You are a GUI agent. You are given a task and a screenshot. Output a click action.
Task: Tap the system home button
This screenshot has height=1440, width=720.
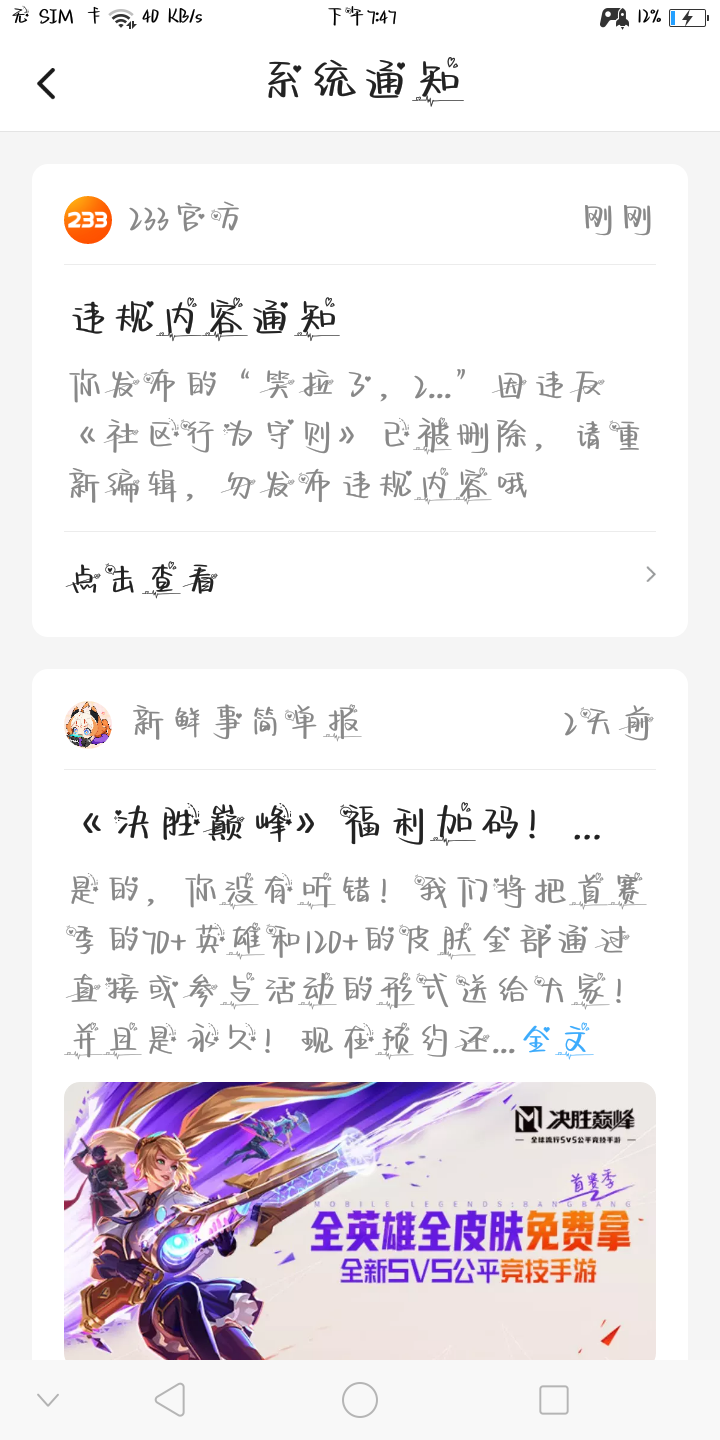(x=360, y=1400)
